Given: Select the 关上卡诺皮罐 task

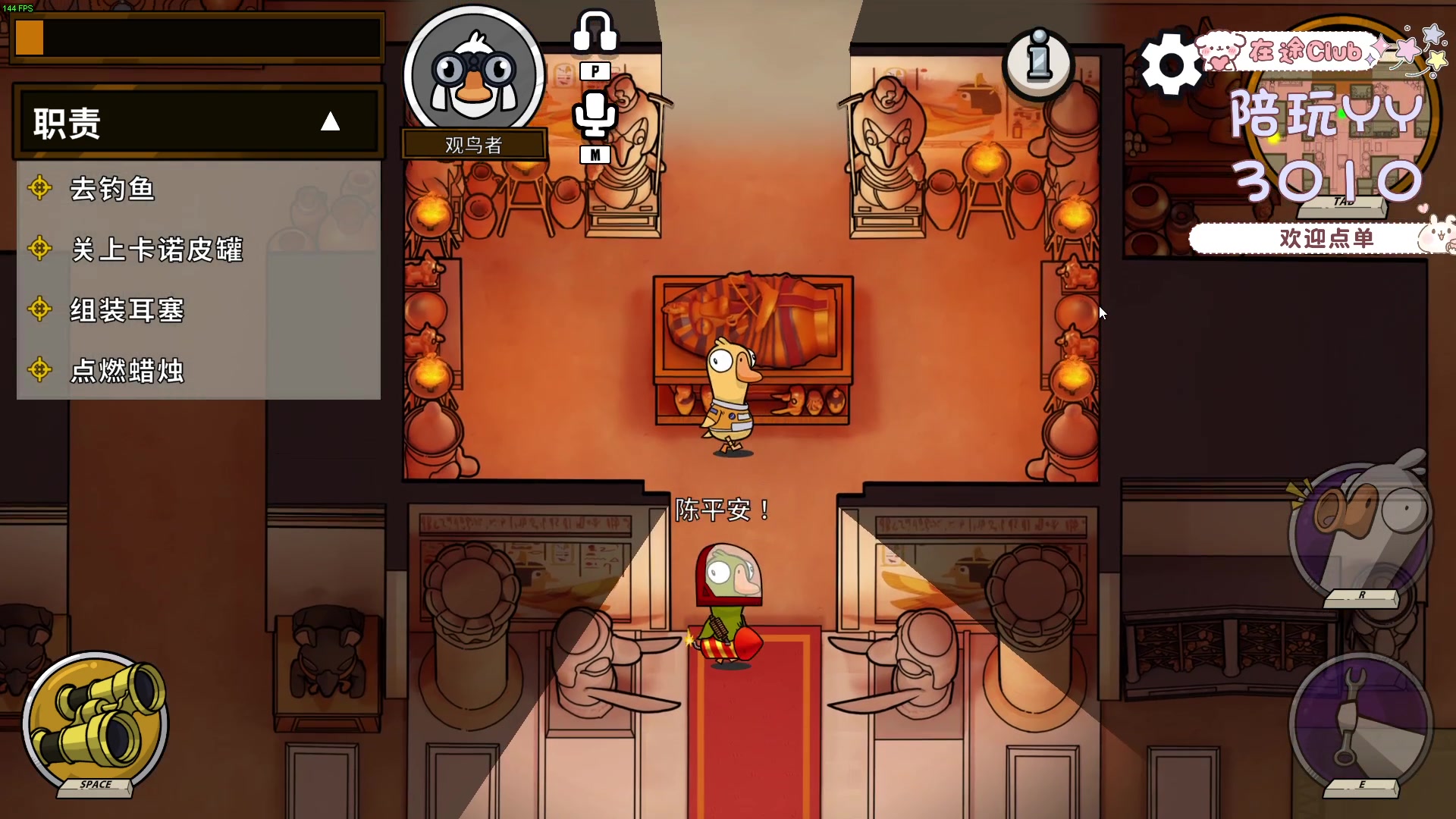Looking at the screenshot, I should [x=156, y=249].
